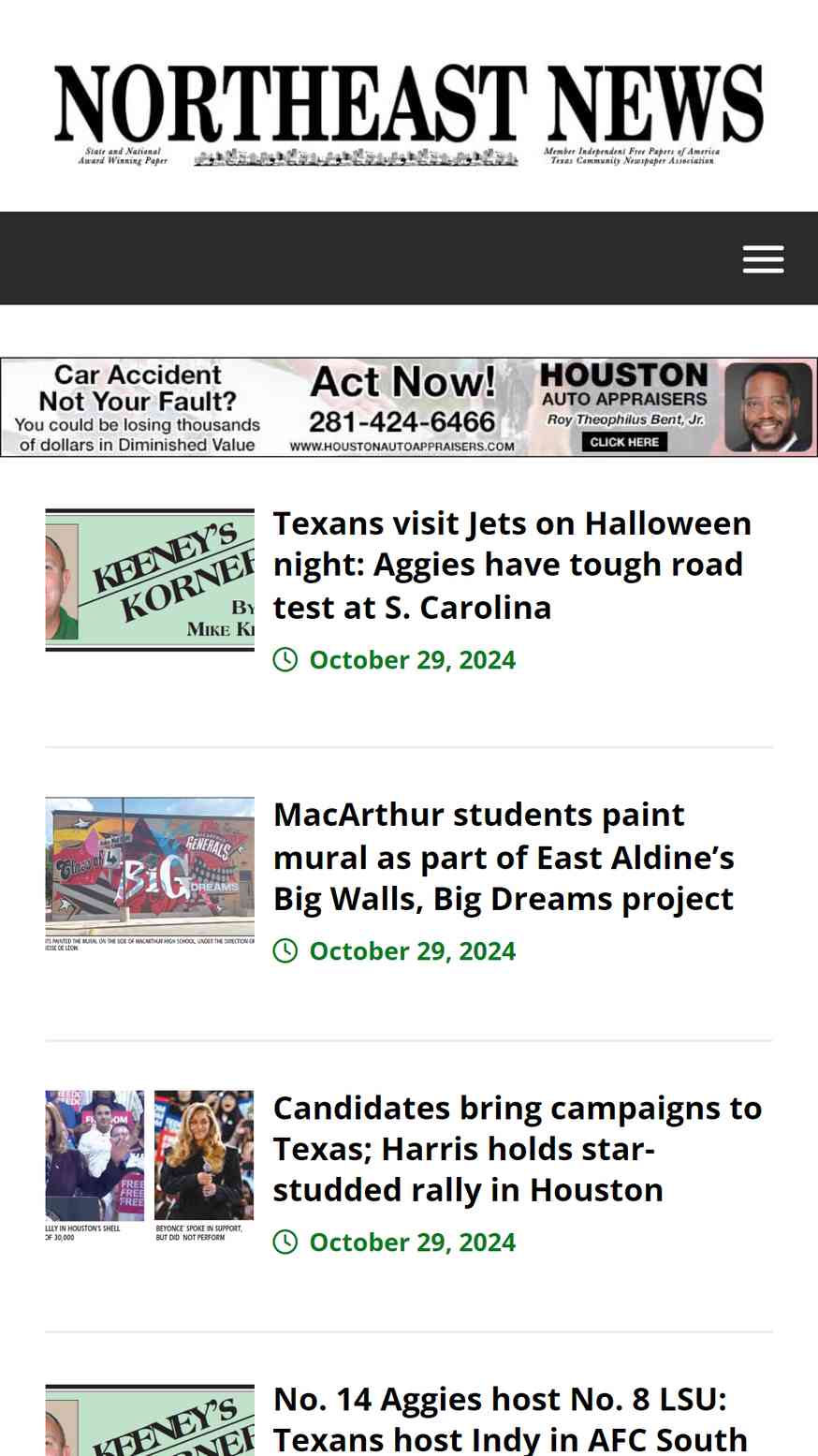
Task: Open the Houston Auto Appraisers ad banner
Action: click(x=409, y=407)
